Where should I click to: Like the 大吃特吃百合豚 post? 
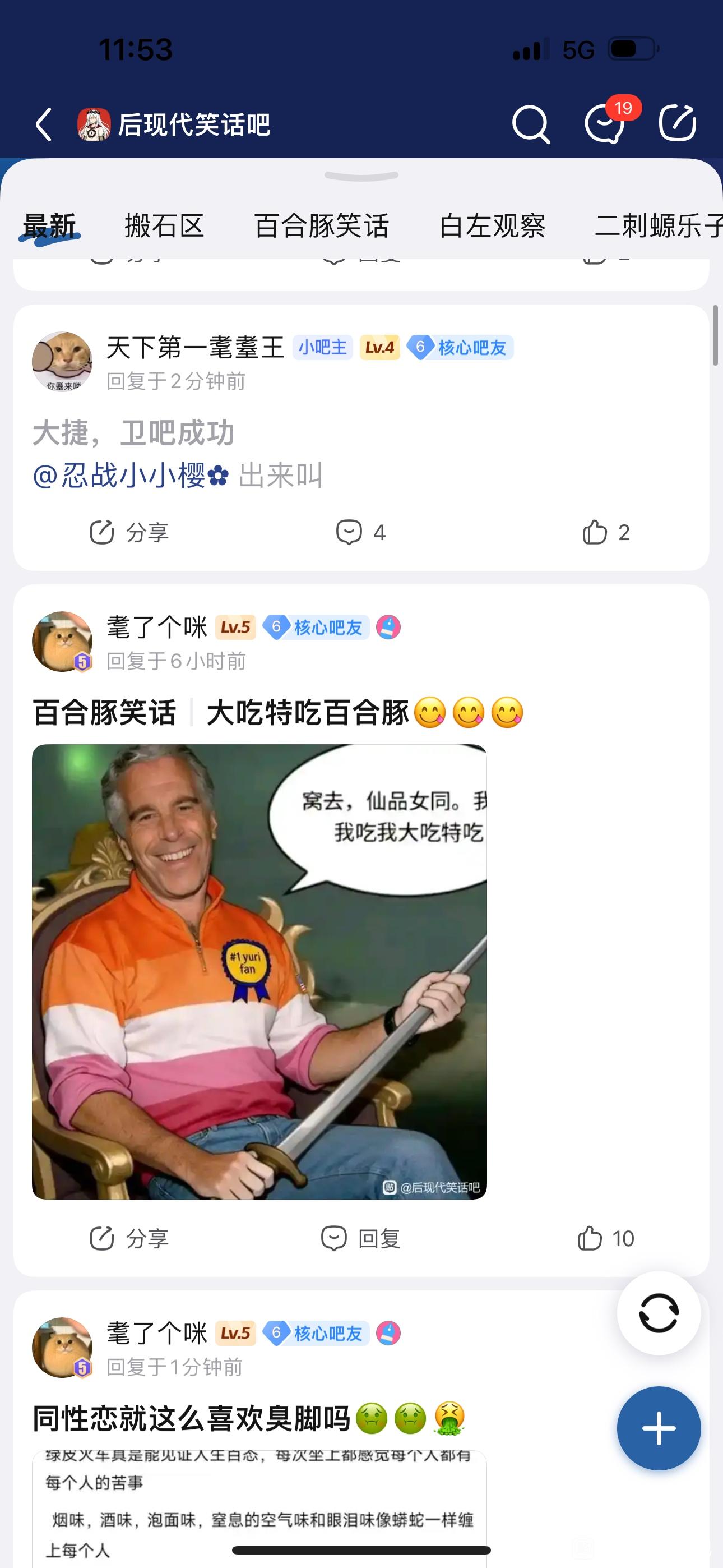(x=605, y=1239)
